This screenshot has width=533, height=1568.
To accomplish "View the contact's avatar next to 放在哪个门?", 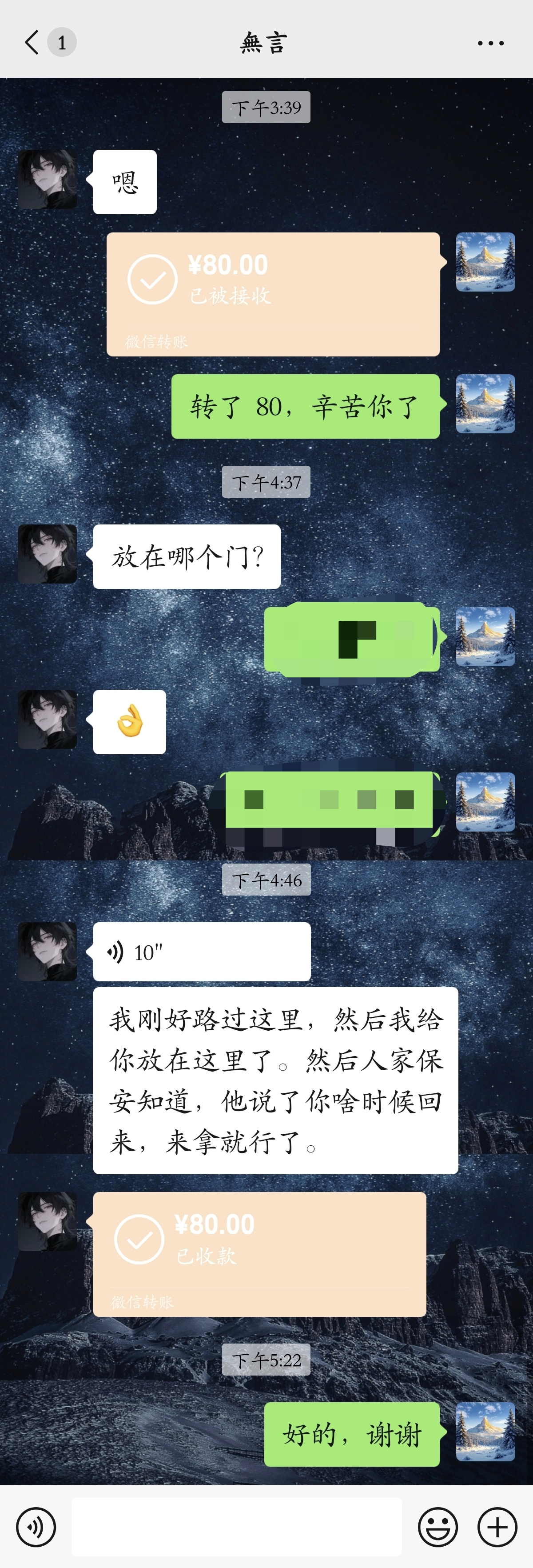I will pos(48,554).
